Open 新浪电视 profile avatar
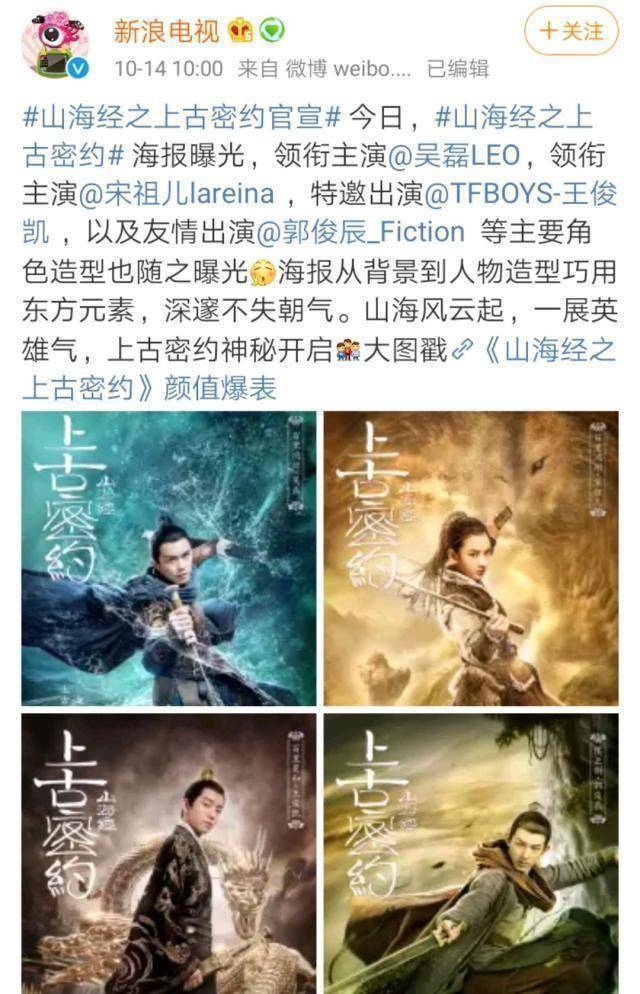 [55, 44]
